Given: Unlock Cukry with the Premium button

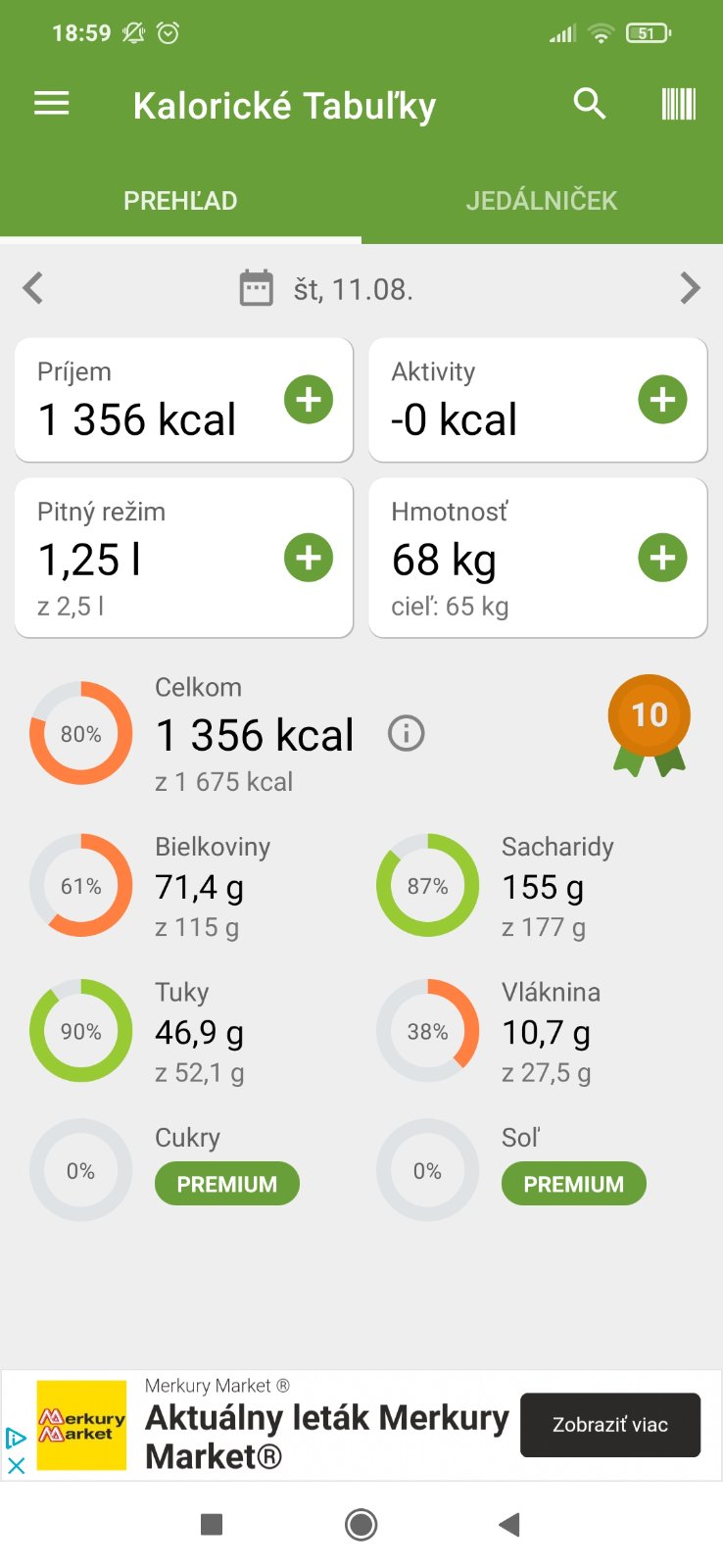Looking at the screenshot, I should 226,1184.
